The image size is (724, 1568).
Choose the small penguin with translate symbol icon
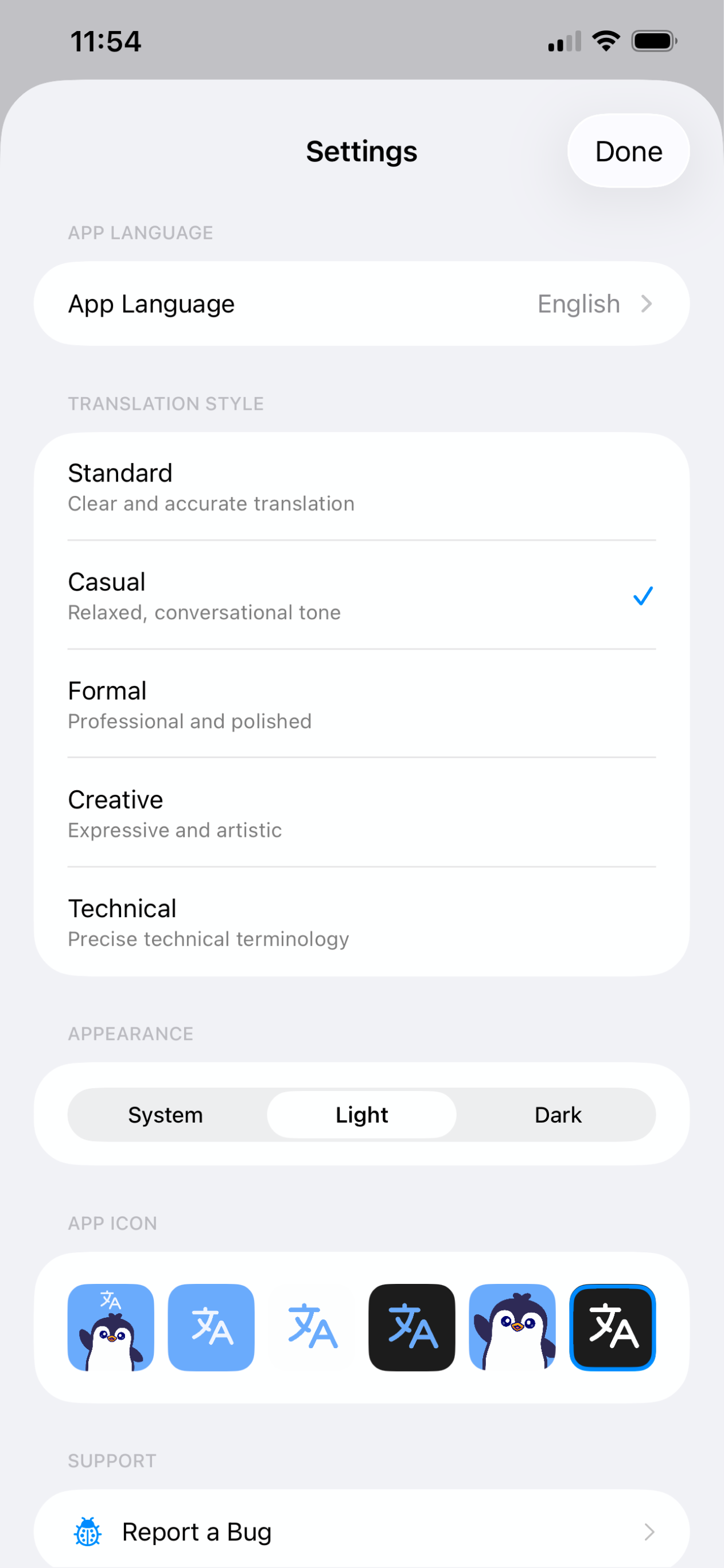(111, 1327)
